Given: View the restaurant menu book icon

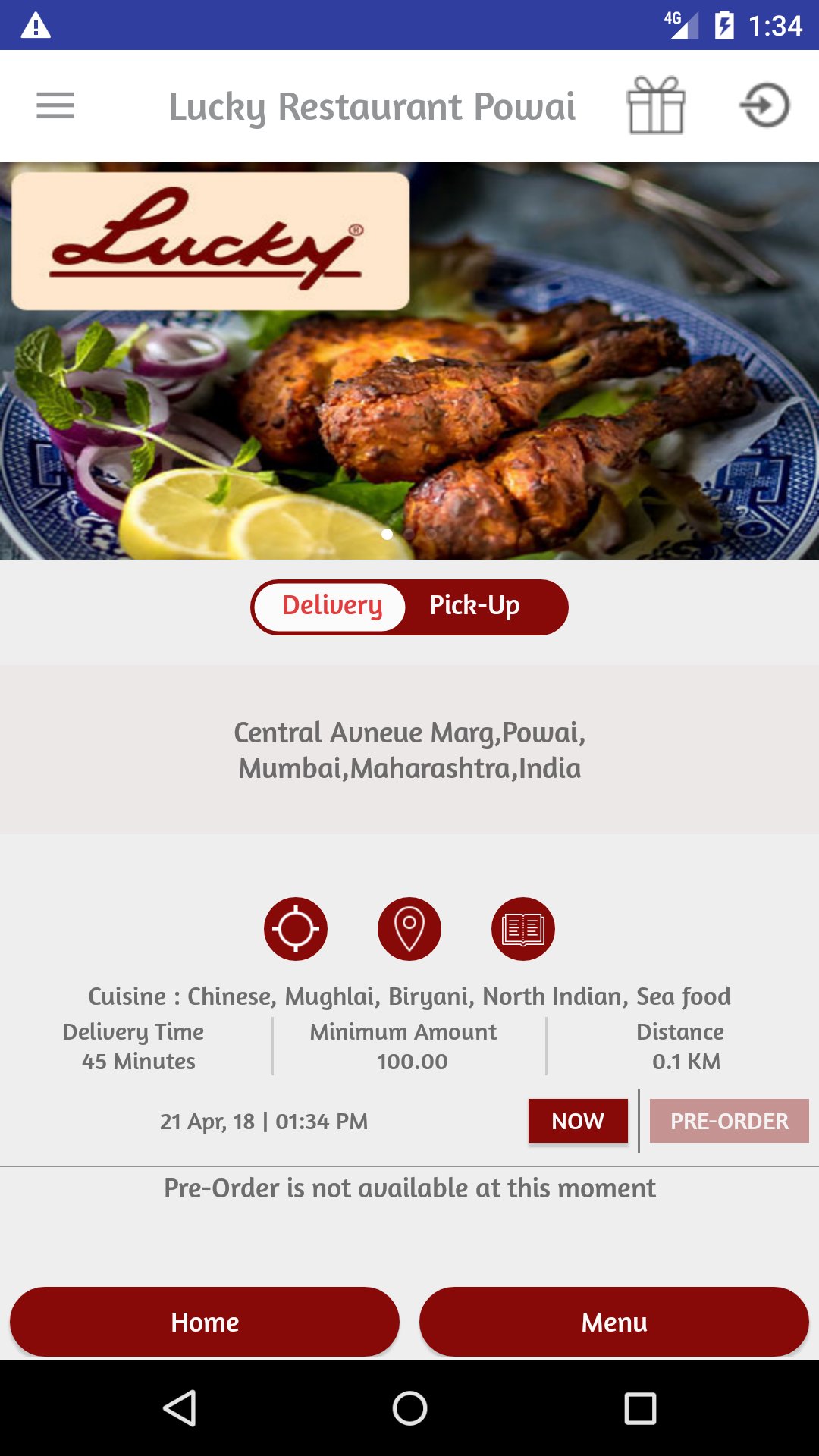Looking at the screenshot, I should pyautogui.click(x=523, y=928).
